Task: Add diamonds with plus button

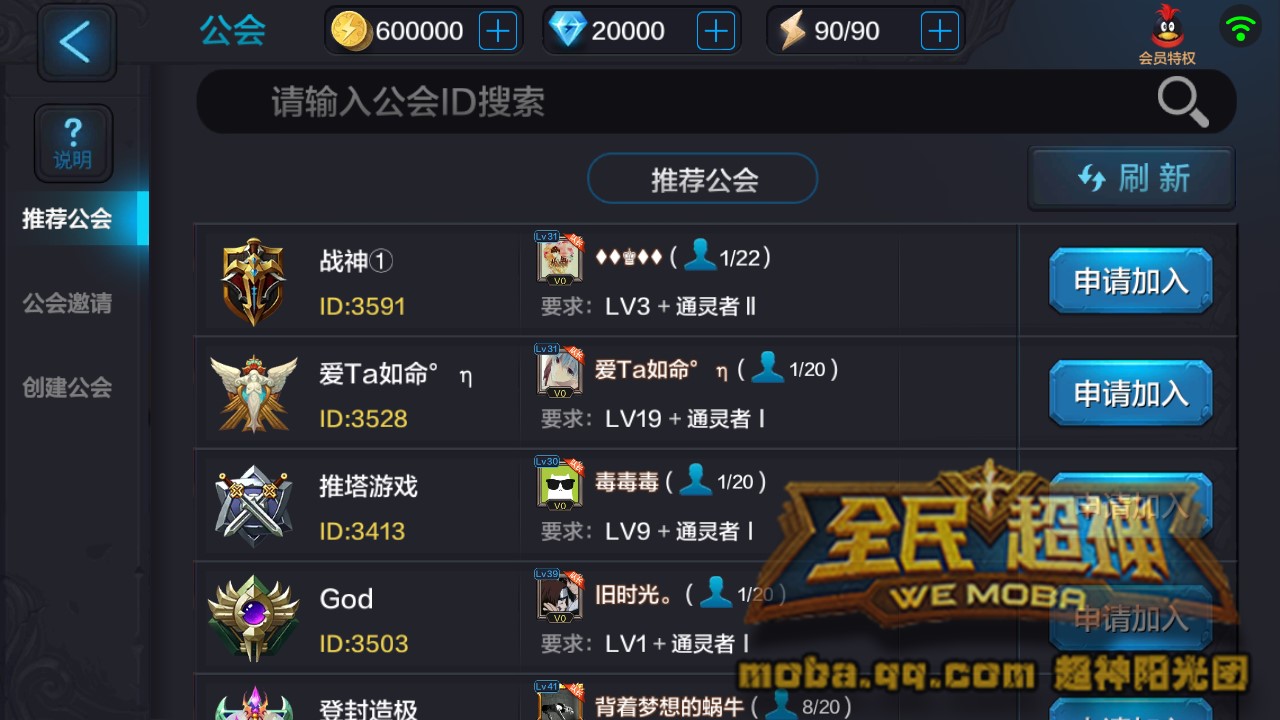Action: pos(715,31)
